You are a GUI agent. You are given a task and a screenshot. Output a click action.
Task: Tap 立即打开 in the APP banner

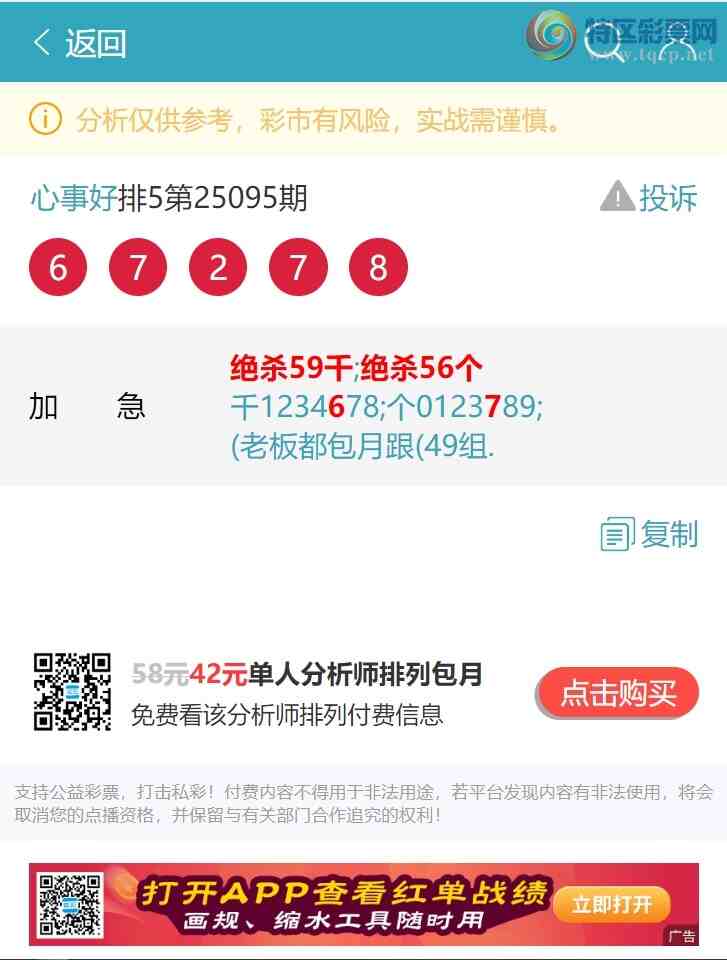pos(611,904)
